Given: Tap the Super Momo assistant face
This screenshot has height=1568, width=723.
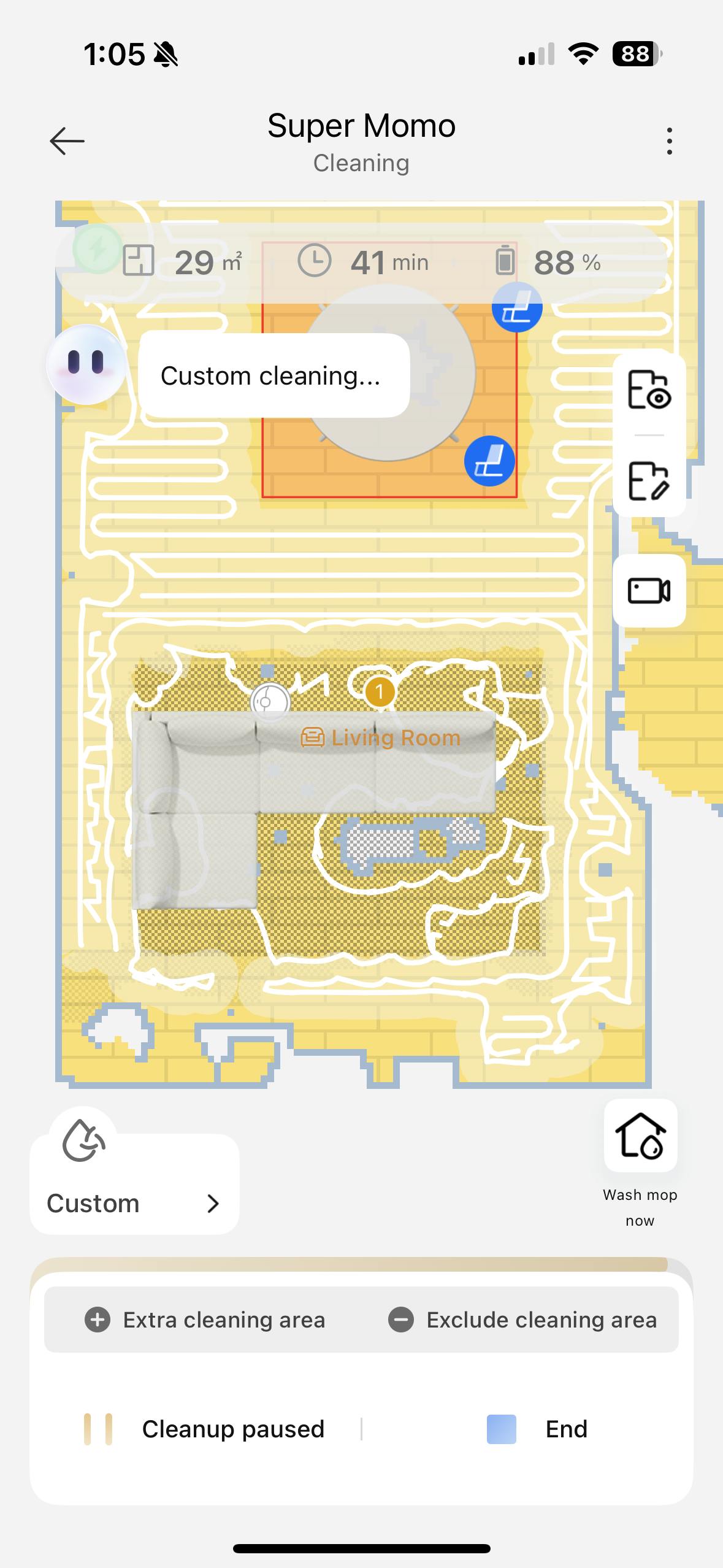Looking at the screenshot, I should [86, 364].
